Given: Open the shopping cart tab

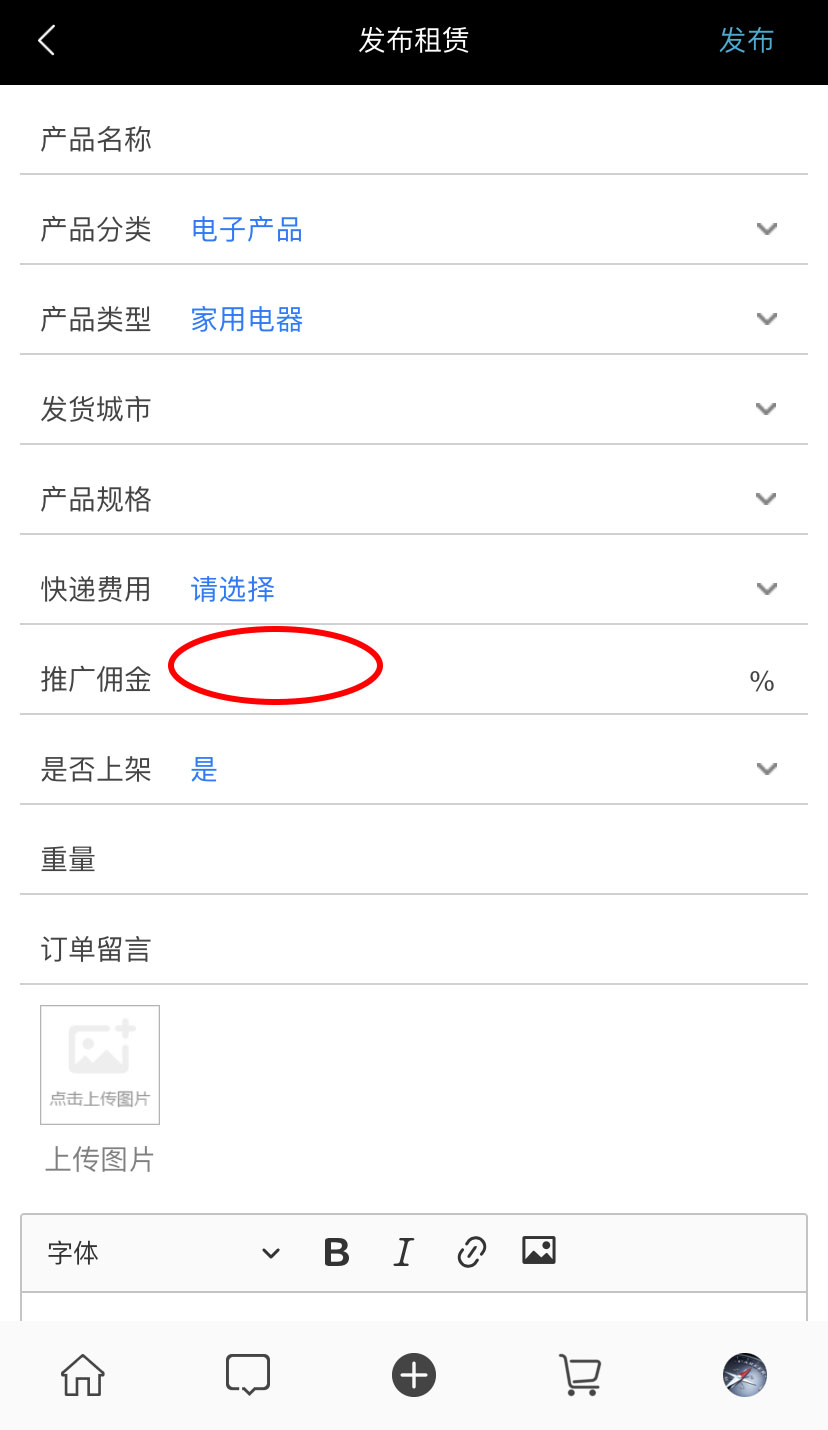Looking at the screenshot, I should [579, 1375].
